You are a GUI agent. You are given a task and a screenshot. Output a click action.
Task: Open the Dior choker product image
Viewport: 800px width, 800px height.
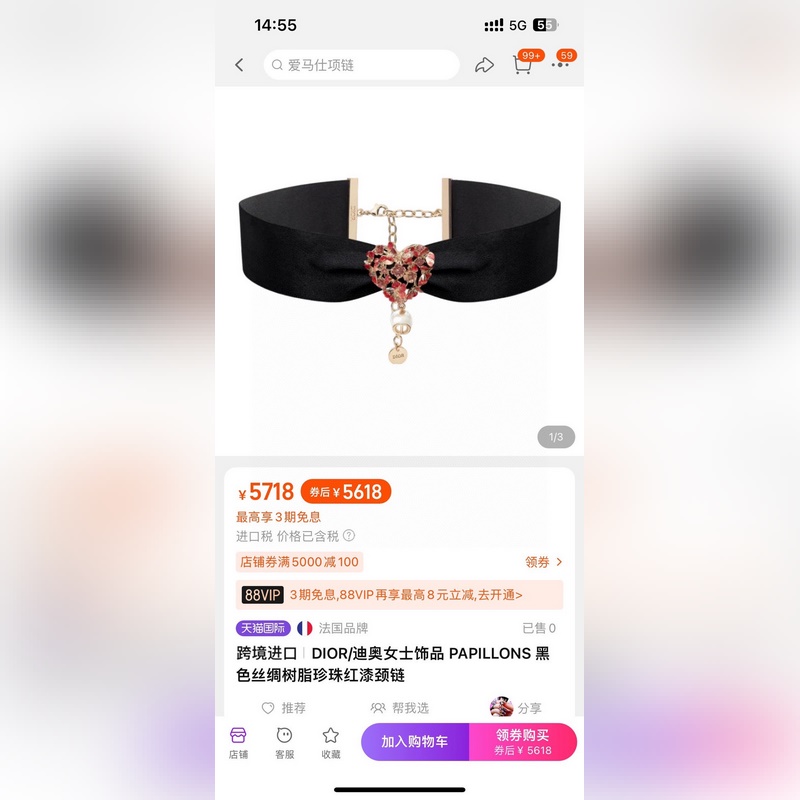pos(399,270)
